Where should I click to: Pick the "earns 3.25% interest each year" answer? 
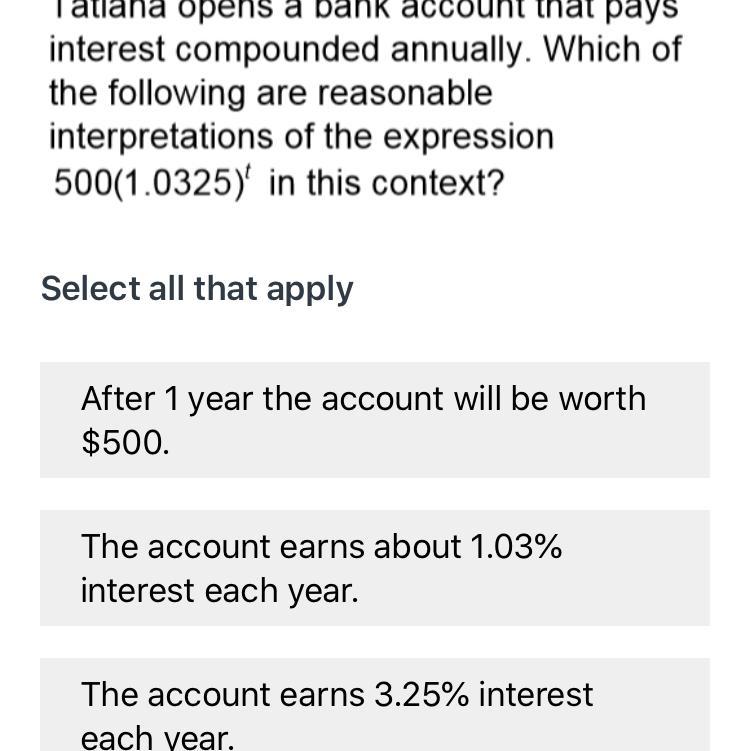[375, 705]
